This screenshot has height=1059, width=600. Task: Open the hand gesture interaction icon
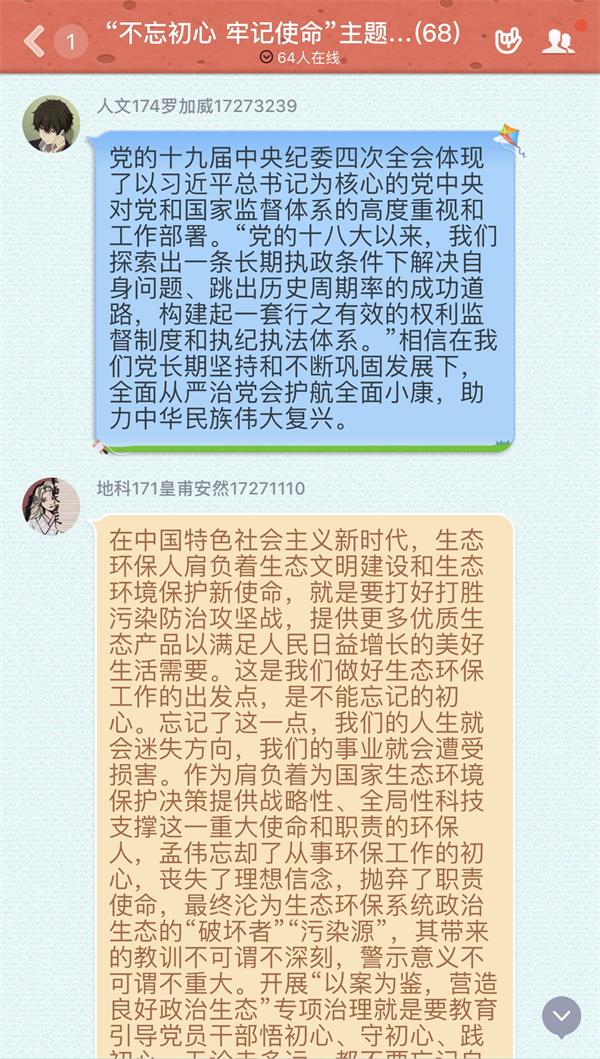pos(508,41)
